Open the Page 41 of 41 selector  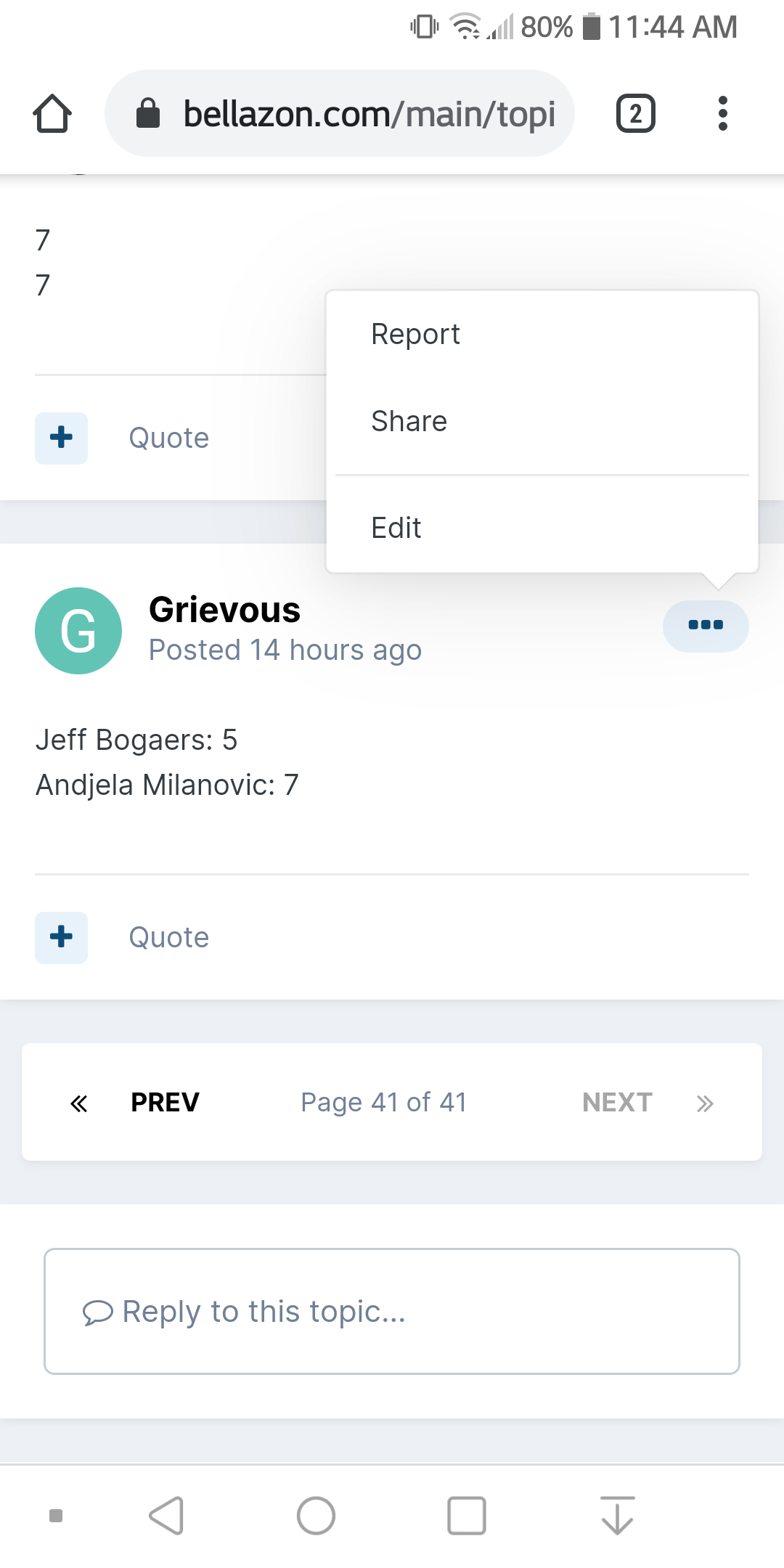(x=383, y=1102)
